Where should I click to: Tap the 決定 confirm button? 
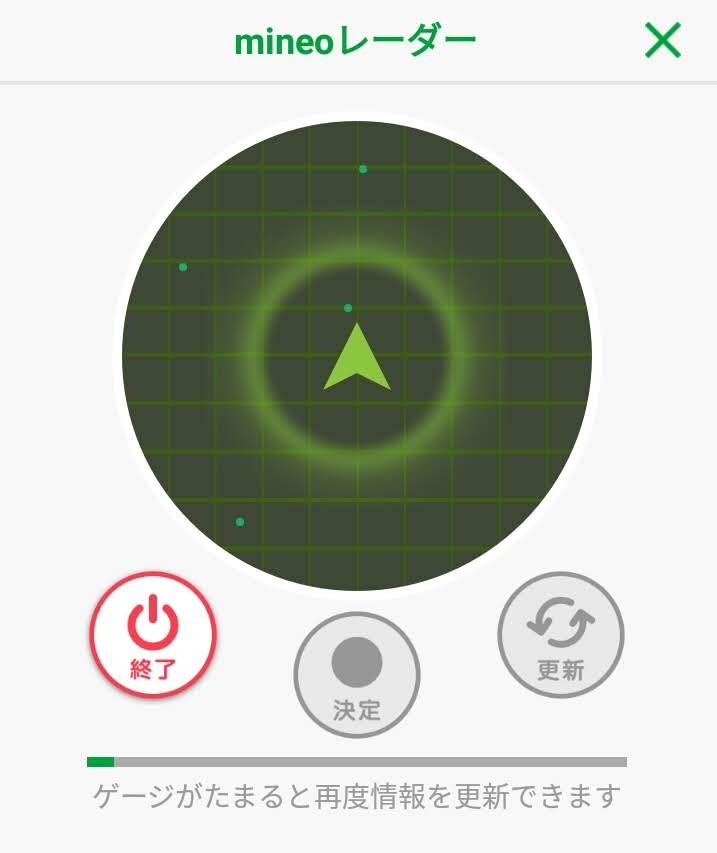point(357,675)
